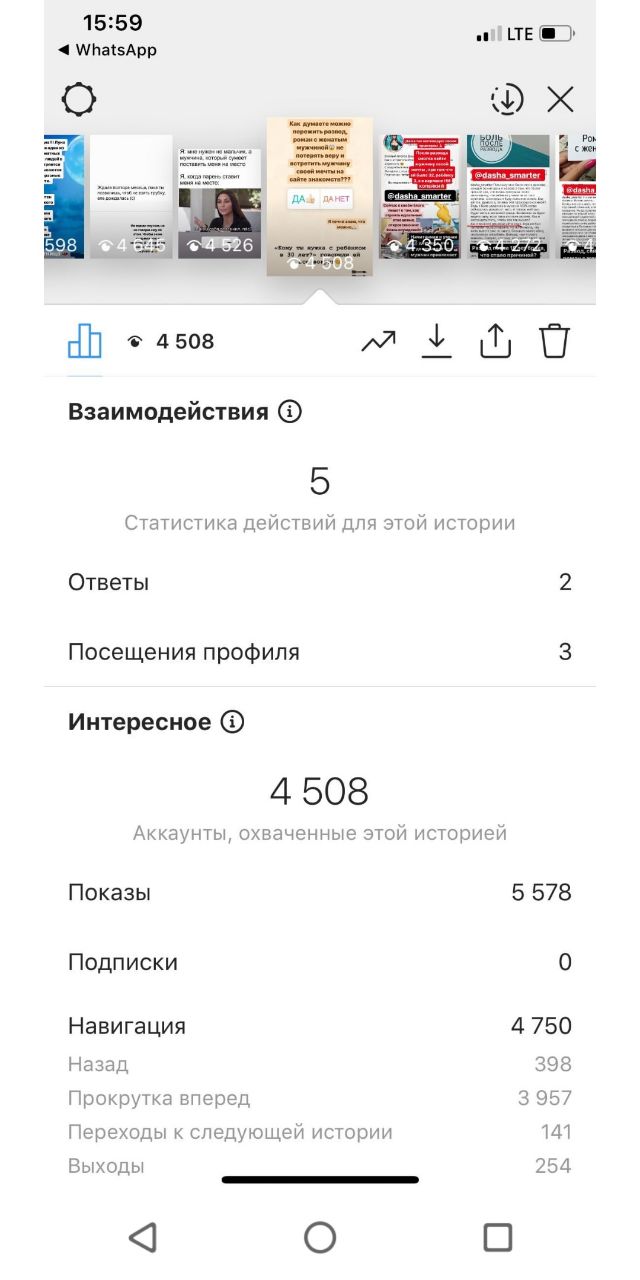640x1280 pixels.
Task: Go back with the system triangle button
Action: click(143, 1237)
